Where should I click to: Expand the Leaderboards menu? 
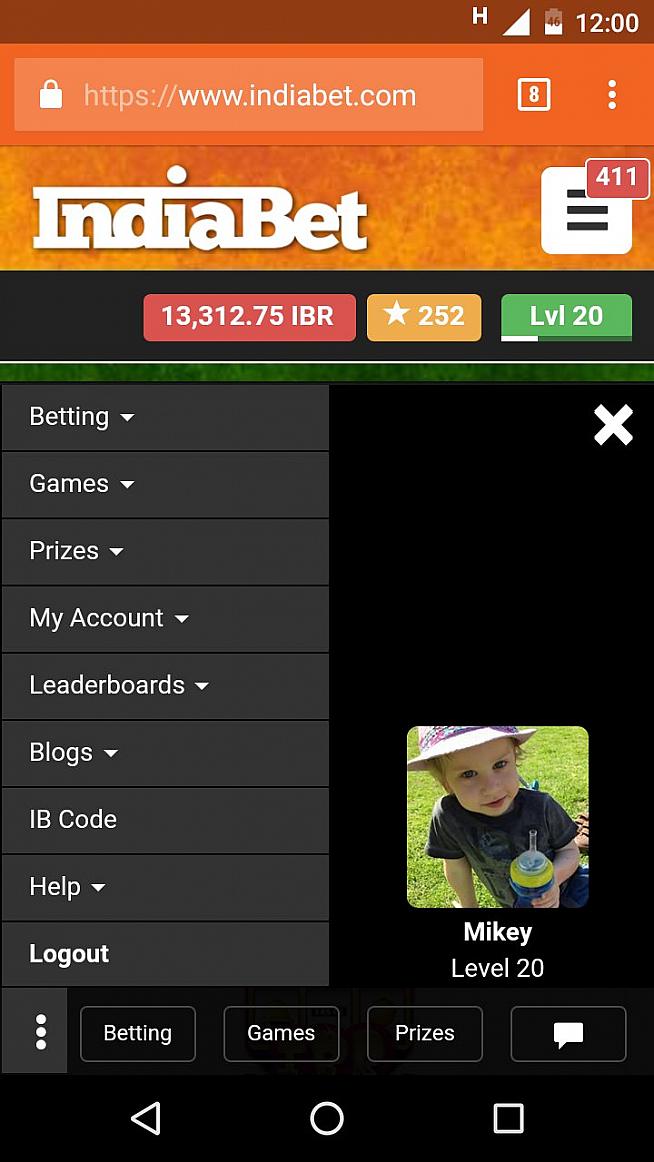[165, 685]
